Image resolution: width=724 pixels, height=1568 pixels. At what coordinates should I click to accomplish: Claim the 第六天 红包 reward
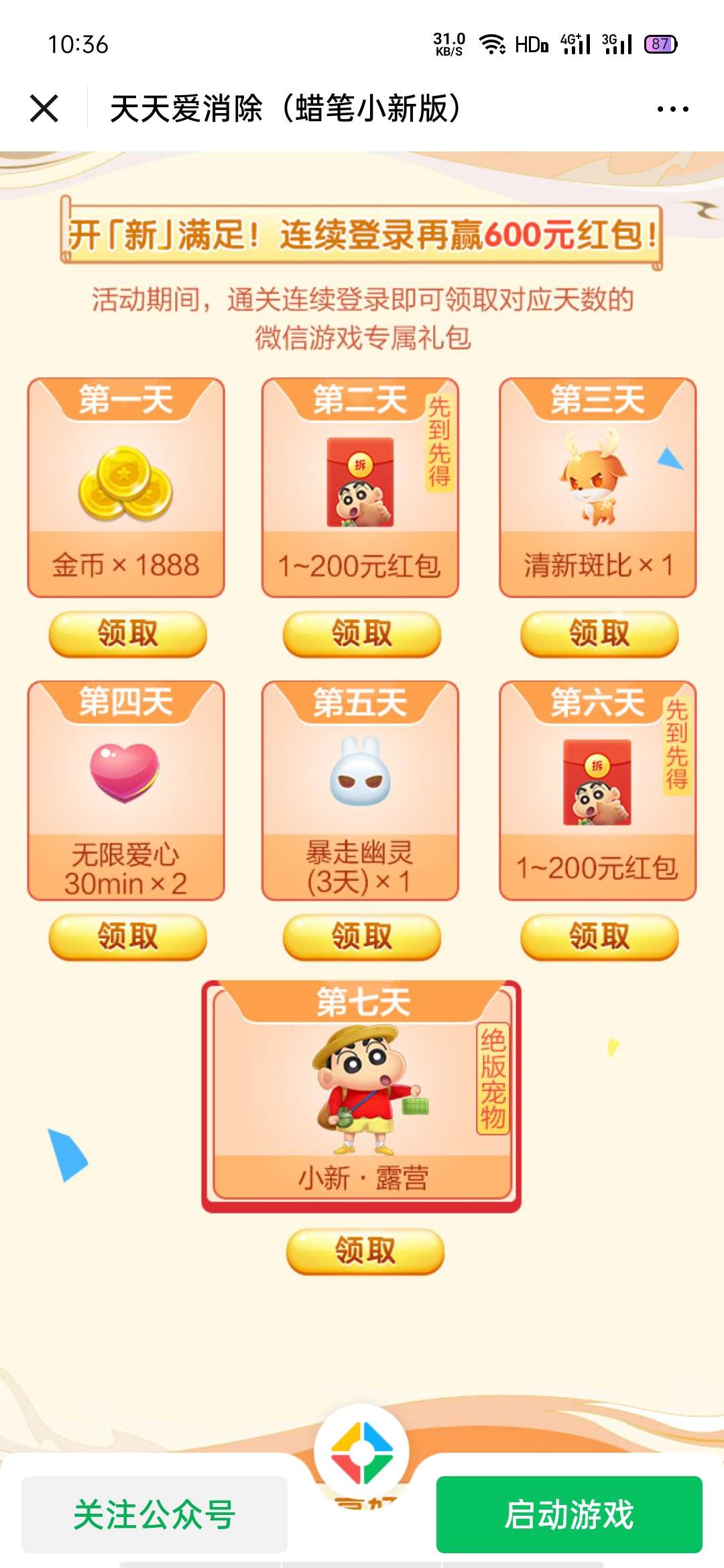click(x=599, y=936)
